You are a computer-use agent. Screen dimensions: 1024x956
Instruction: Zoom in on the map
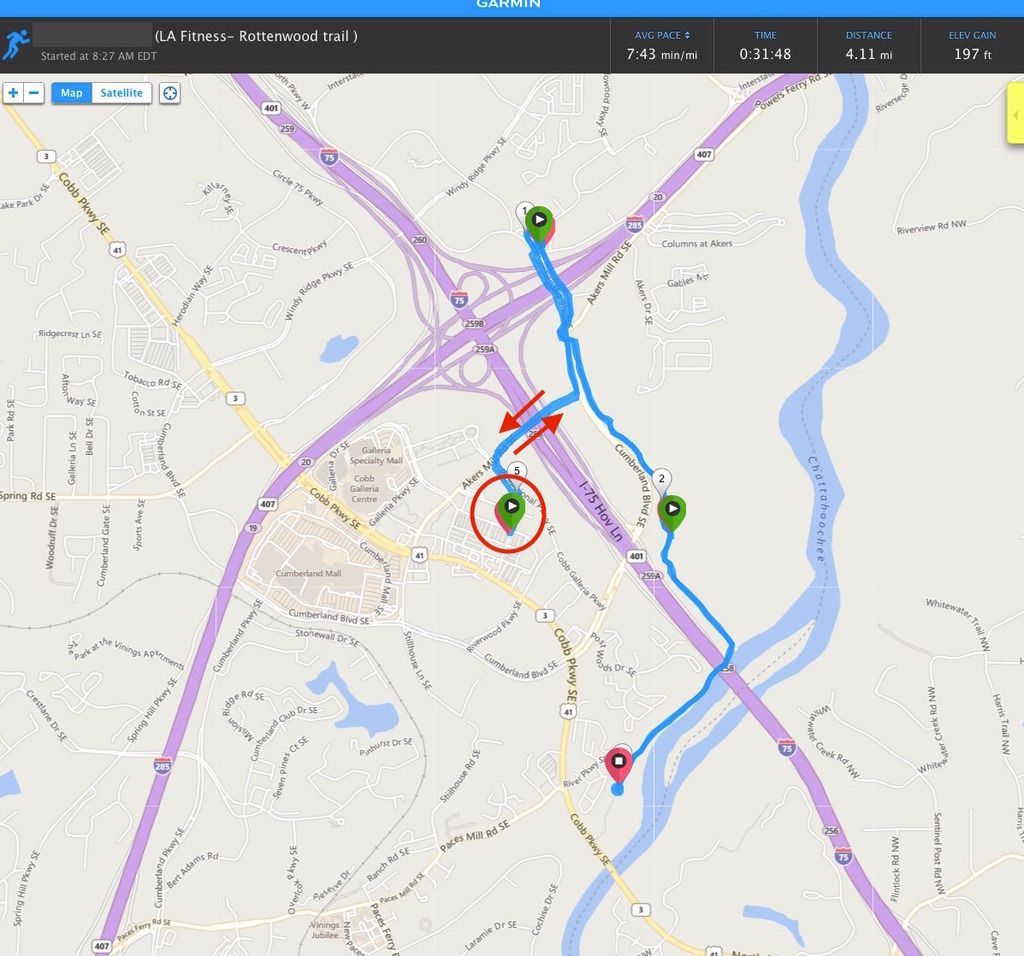[13, 93]
